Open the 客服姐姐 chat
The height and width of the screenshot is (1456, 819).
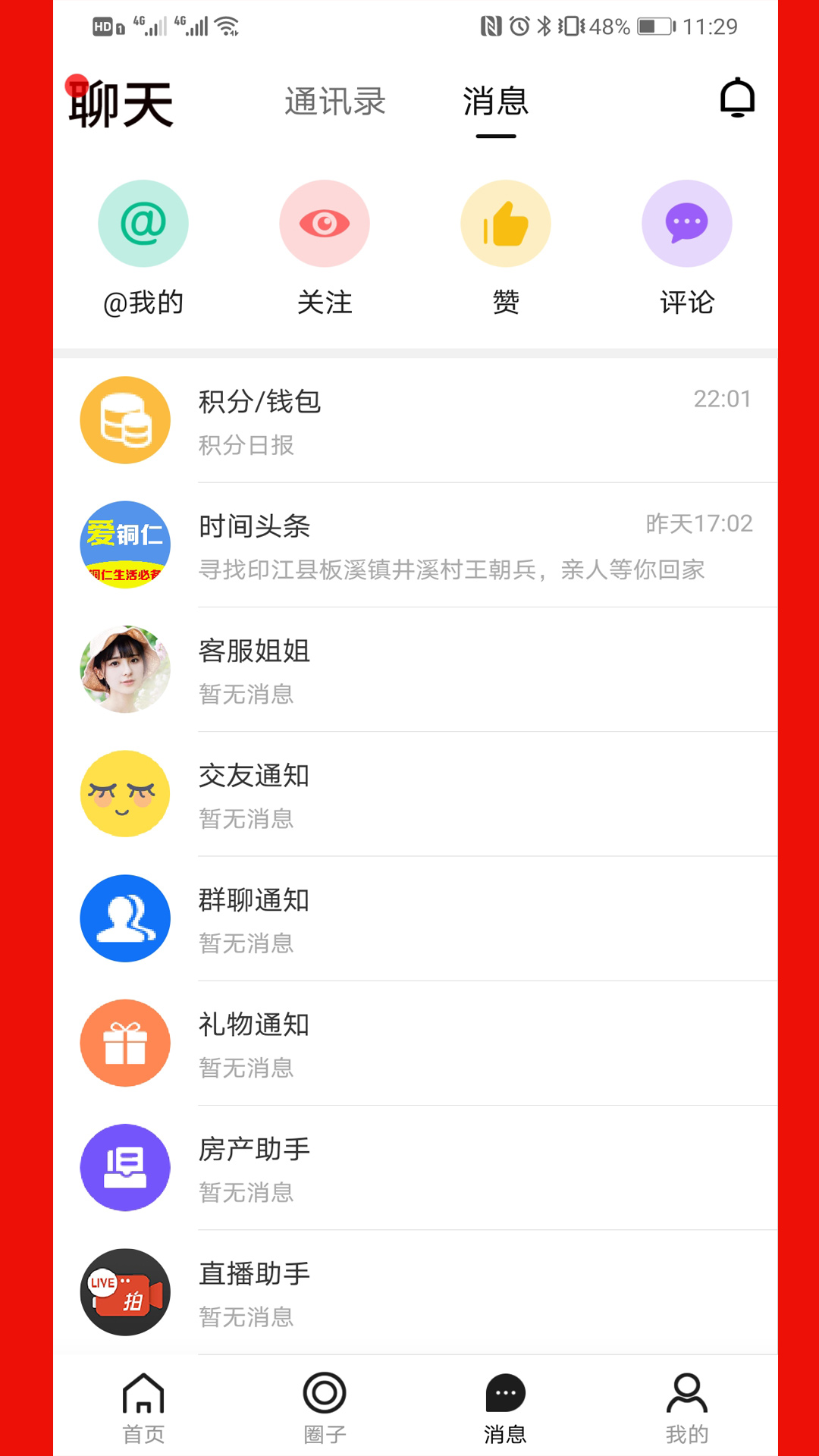[455, 669]
